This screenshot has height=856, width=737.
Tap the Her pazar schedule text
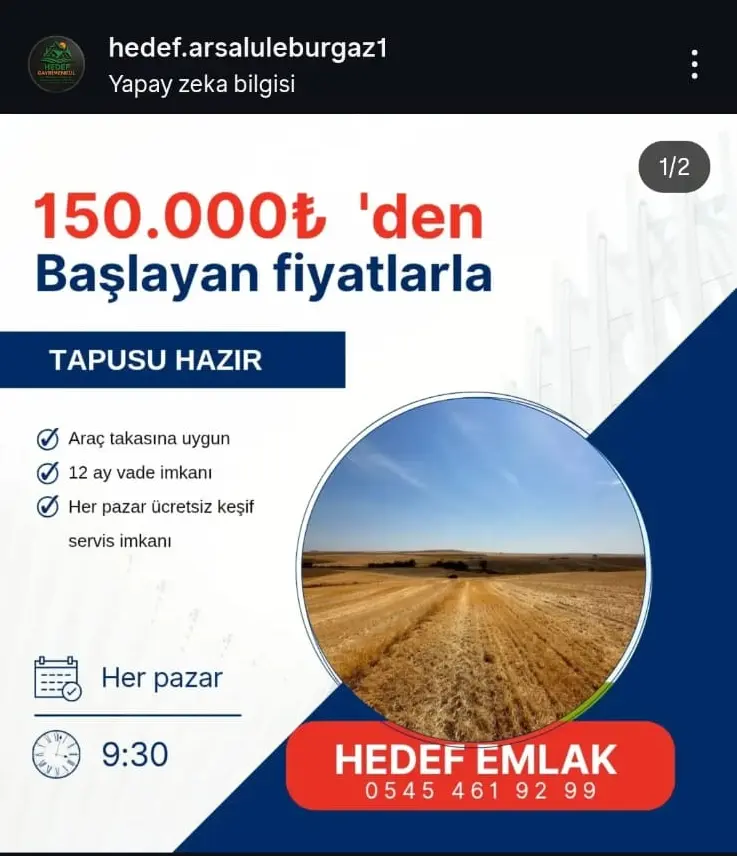tap(160, 677)
